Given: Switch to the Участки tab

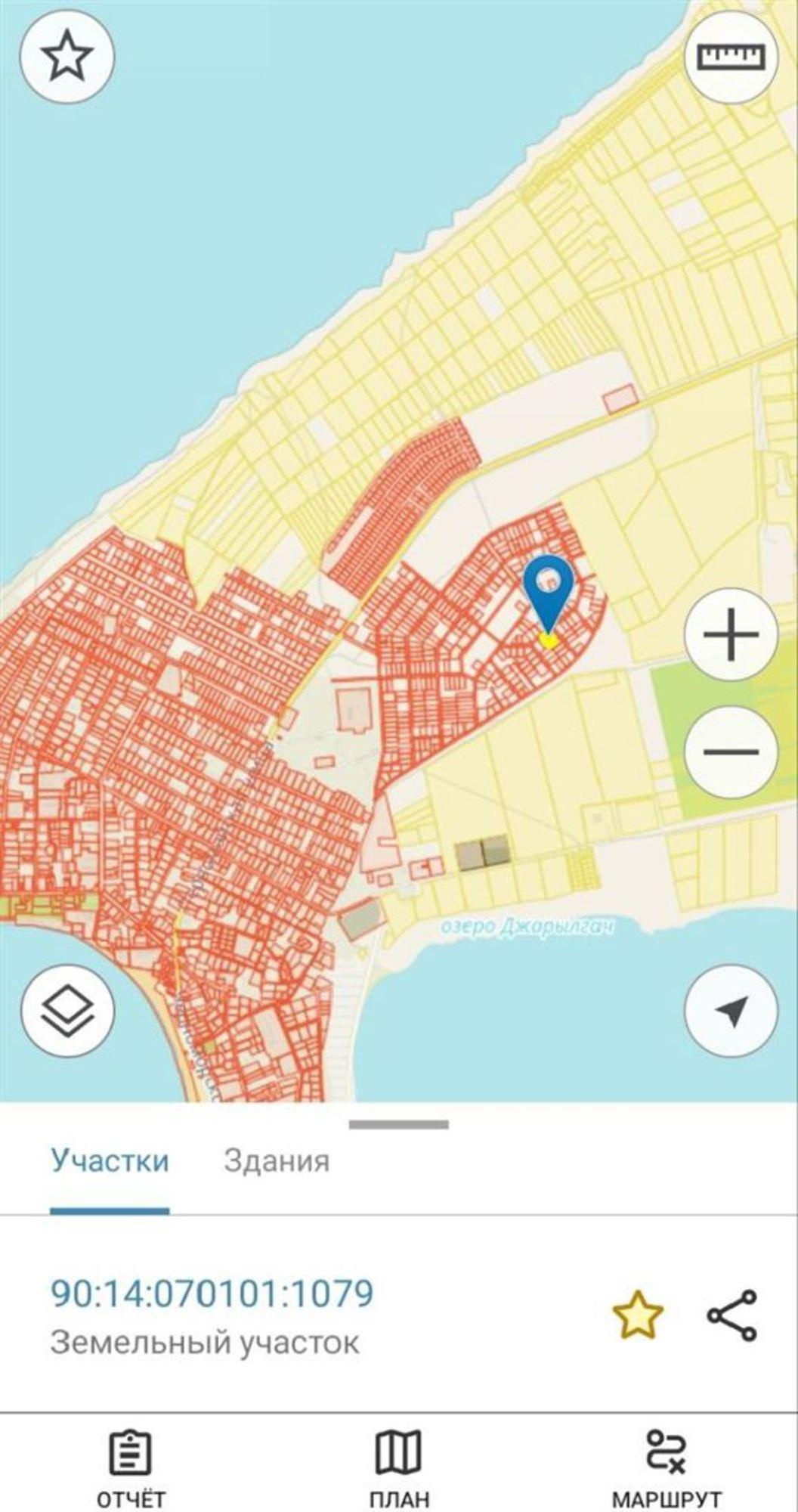Looking at the screenshot, I should point(110,1160).
